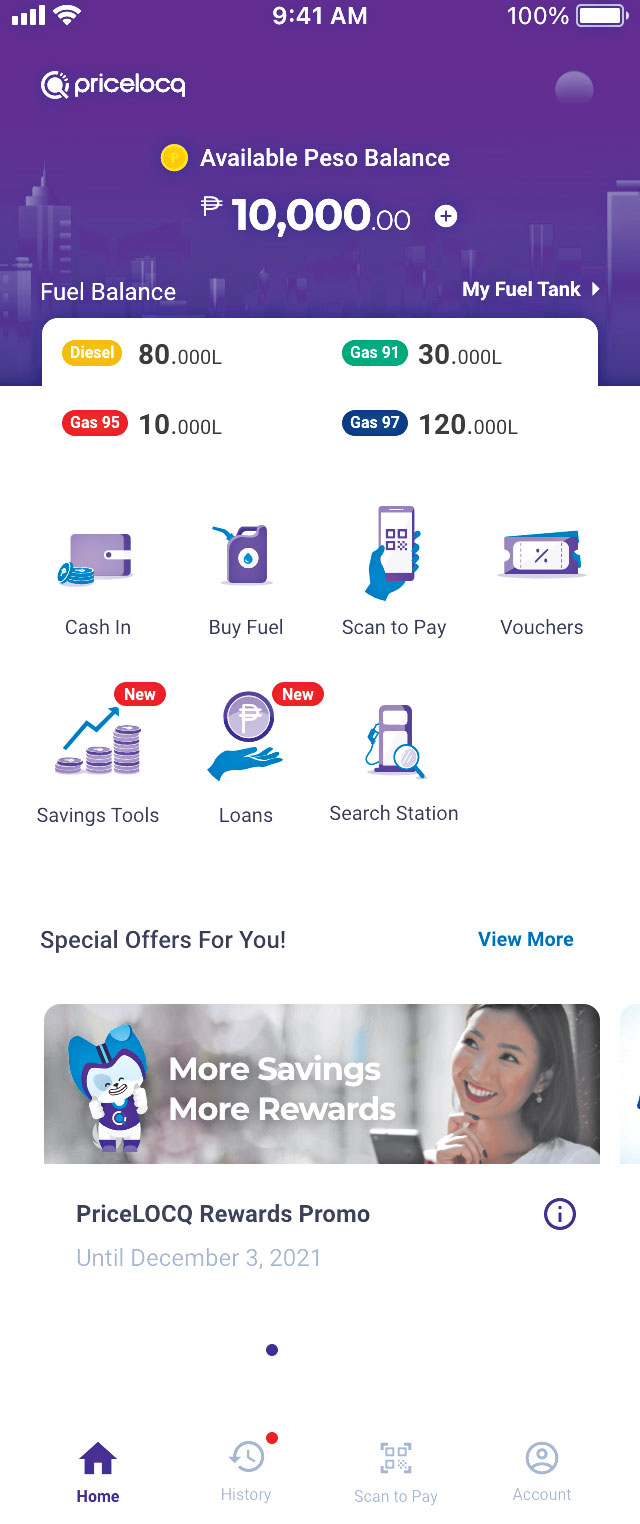
Task: Open Savings Tools
Action: tap(98, 757)
